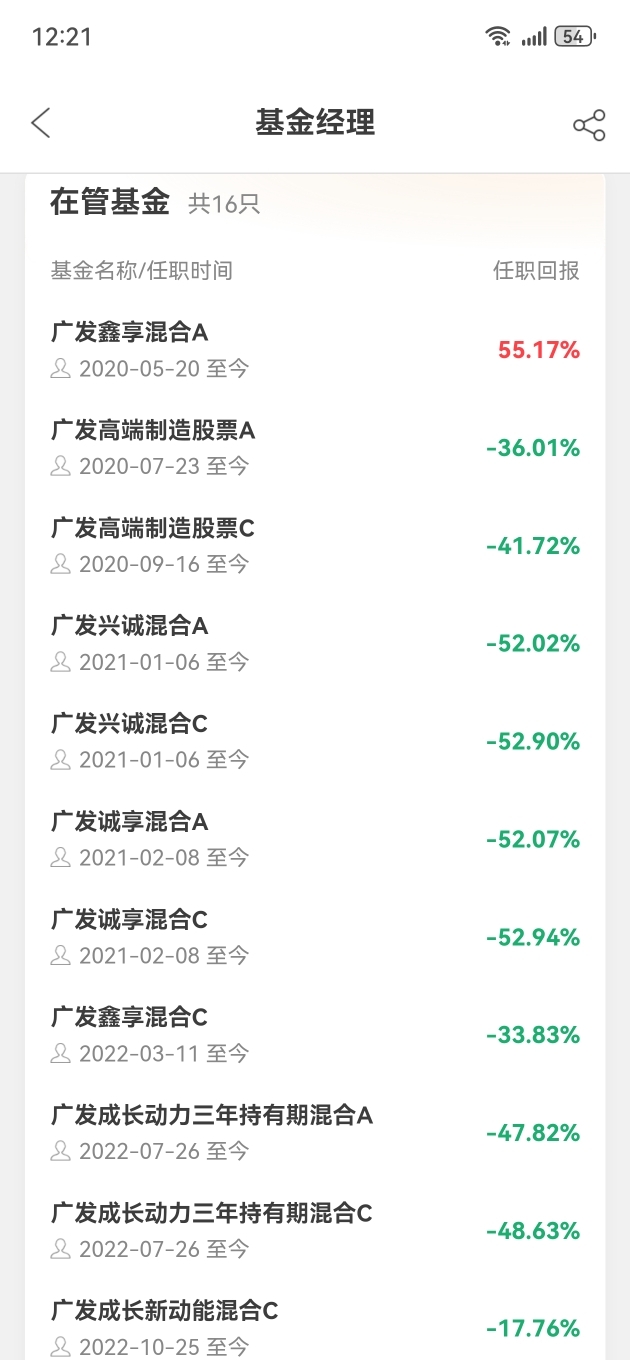
Task: Open the 广发高端制造股票C fund row
Action: (x=315, y=546)
